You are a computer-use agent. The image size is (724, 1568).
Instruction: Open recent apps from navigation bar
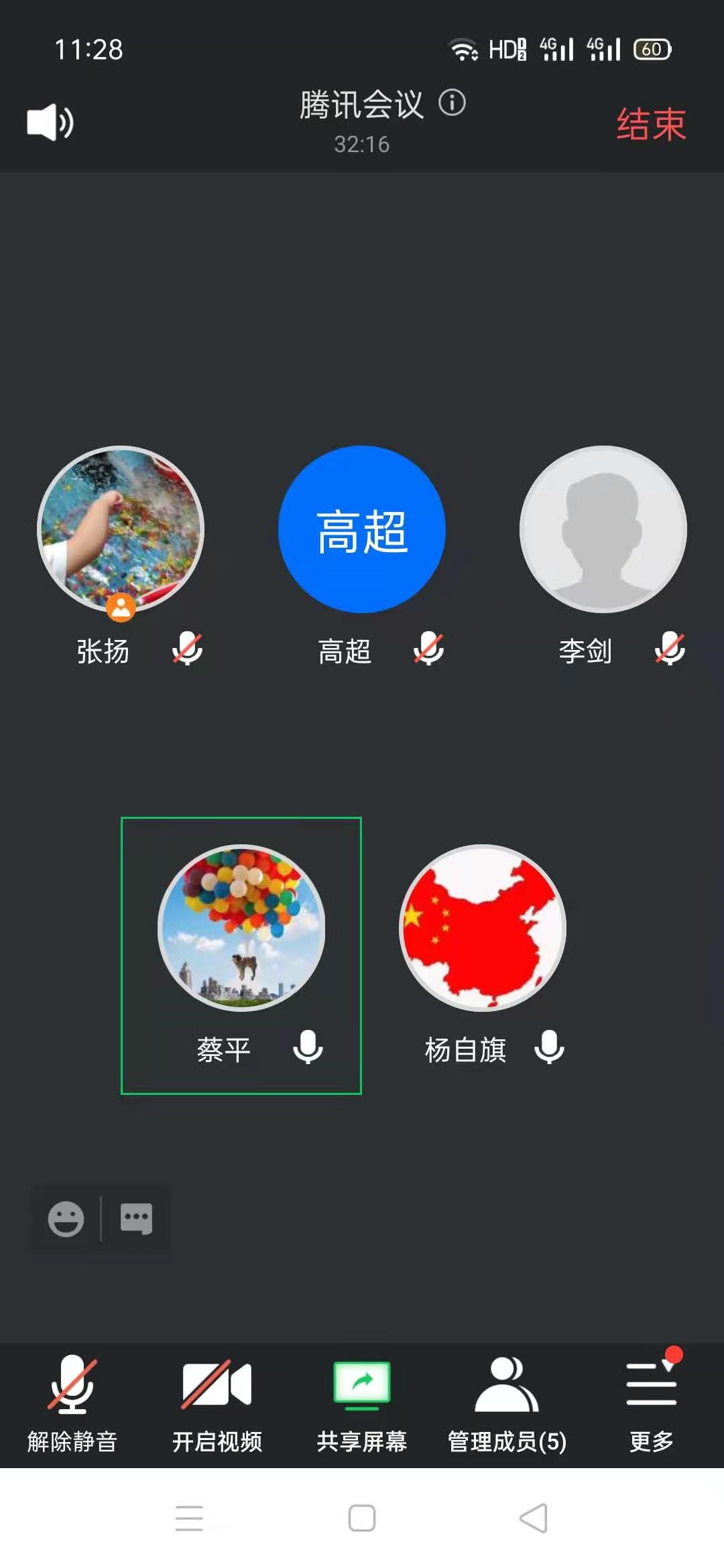coord(189,1518)
